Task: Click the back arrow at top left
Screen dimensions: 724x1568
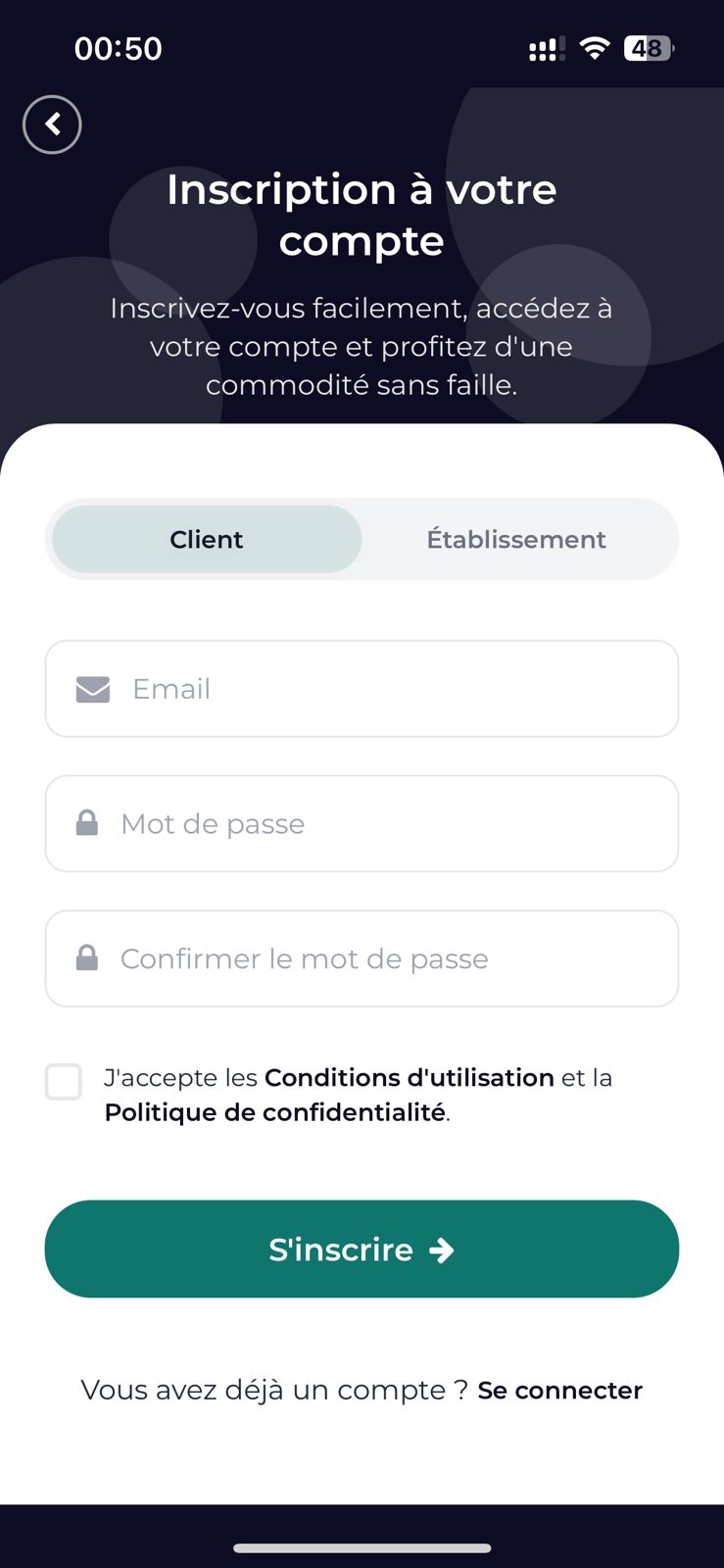Action: coord(52,124)
